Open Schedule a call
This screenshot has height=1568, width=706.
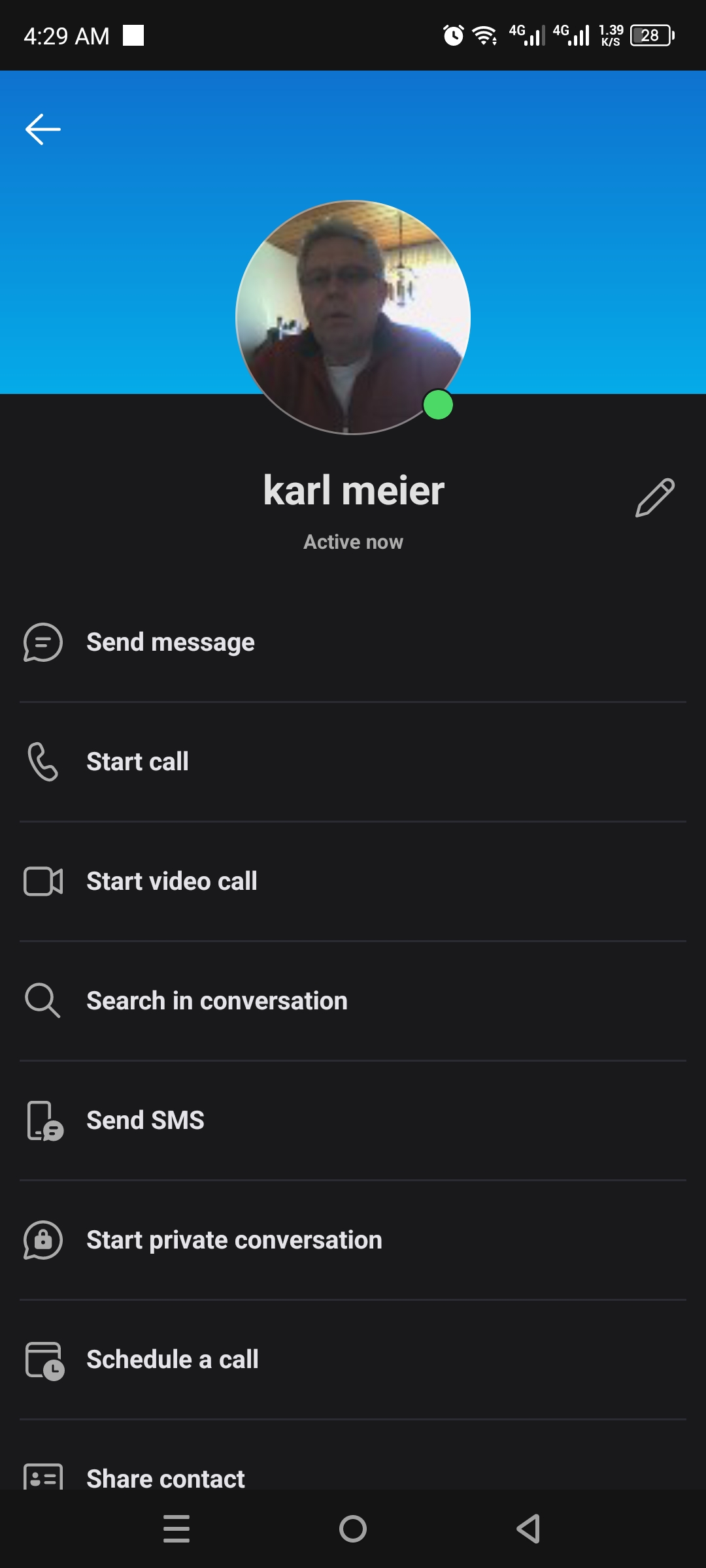pos(353,1360)
